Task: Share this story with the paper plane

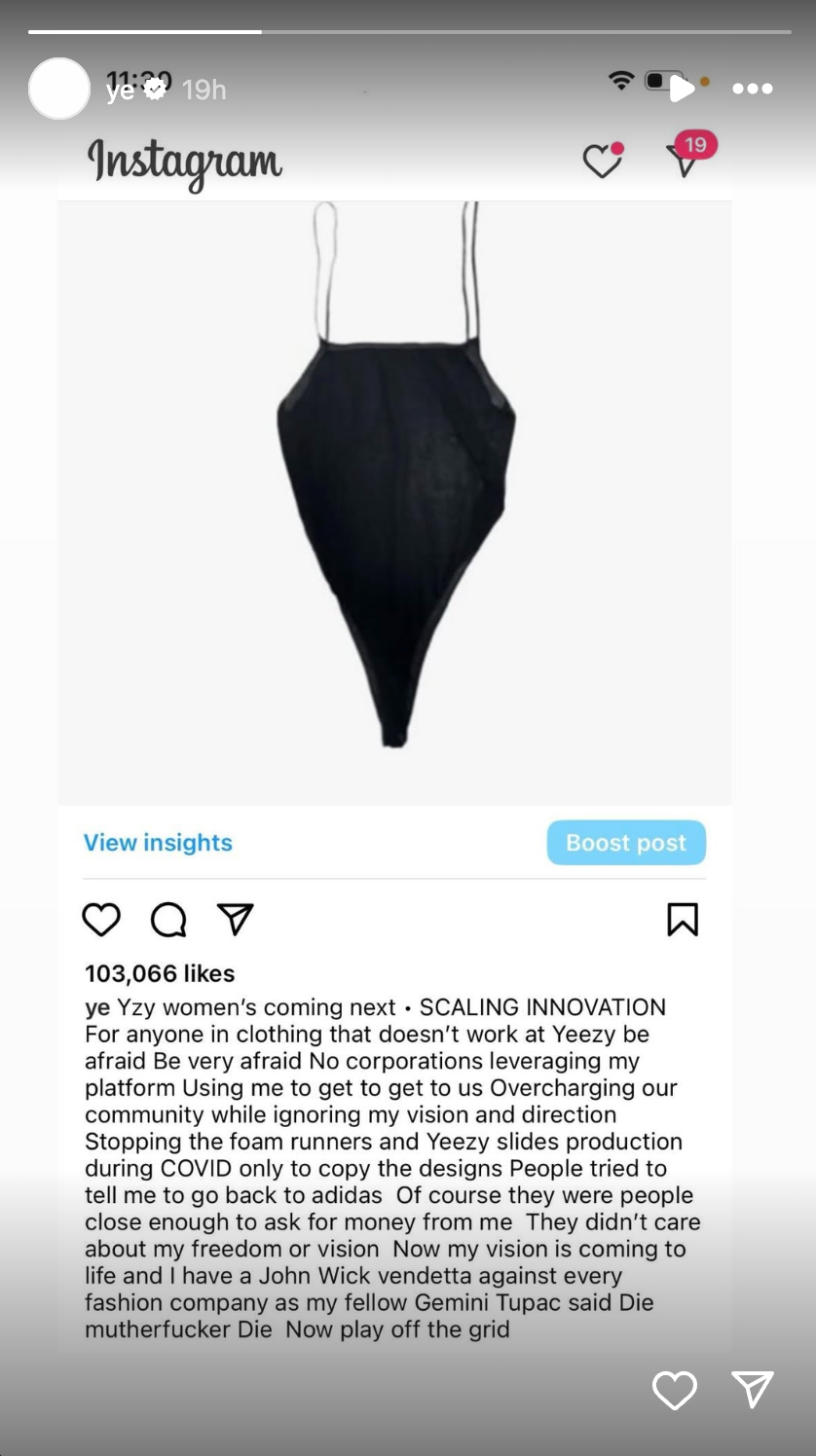Action: pos(752,1390)
